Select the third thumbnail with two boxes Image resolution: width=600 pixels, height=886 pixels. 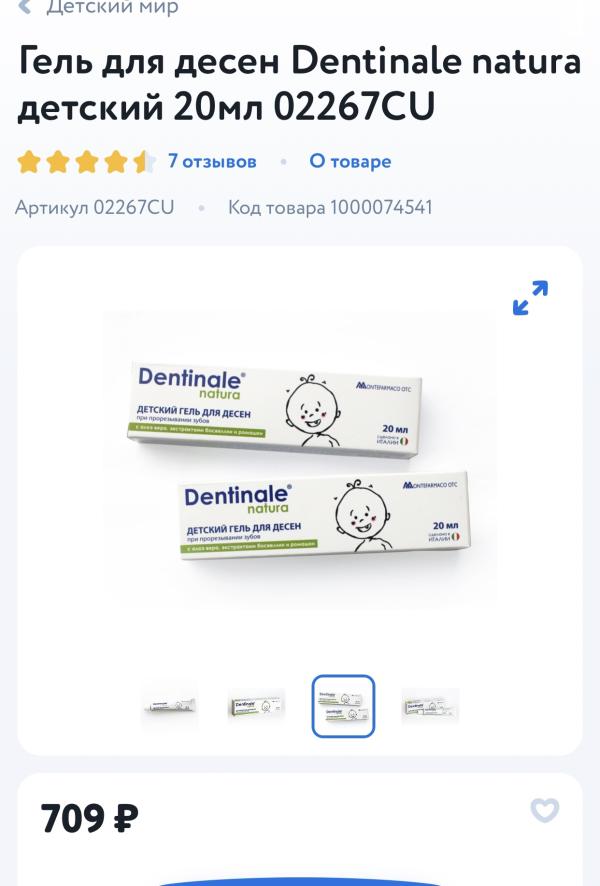click(x=343, y=706)
